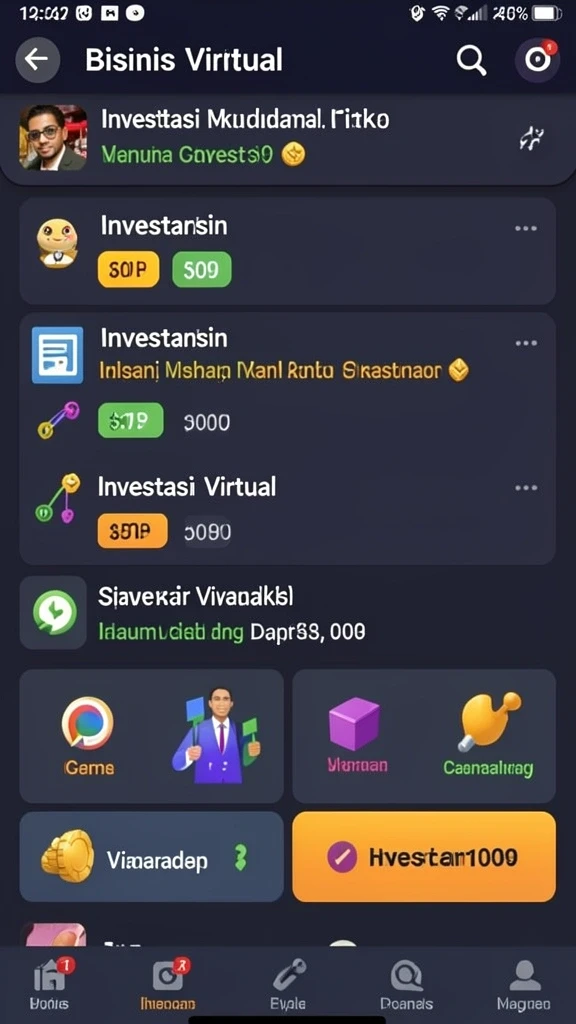
Task: Tap the orange Hvestan1009 button
Action: pyautogui.click(x=424, y=857)
